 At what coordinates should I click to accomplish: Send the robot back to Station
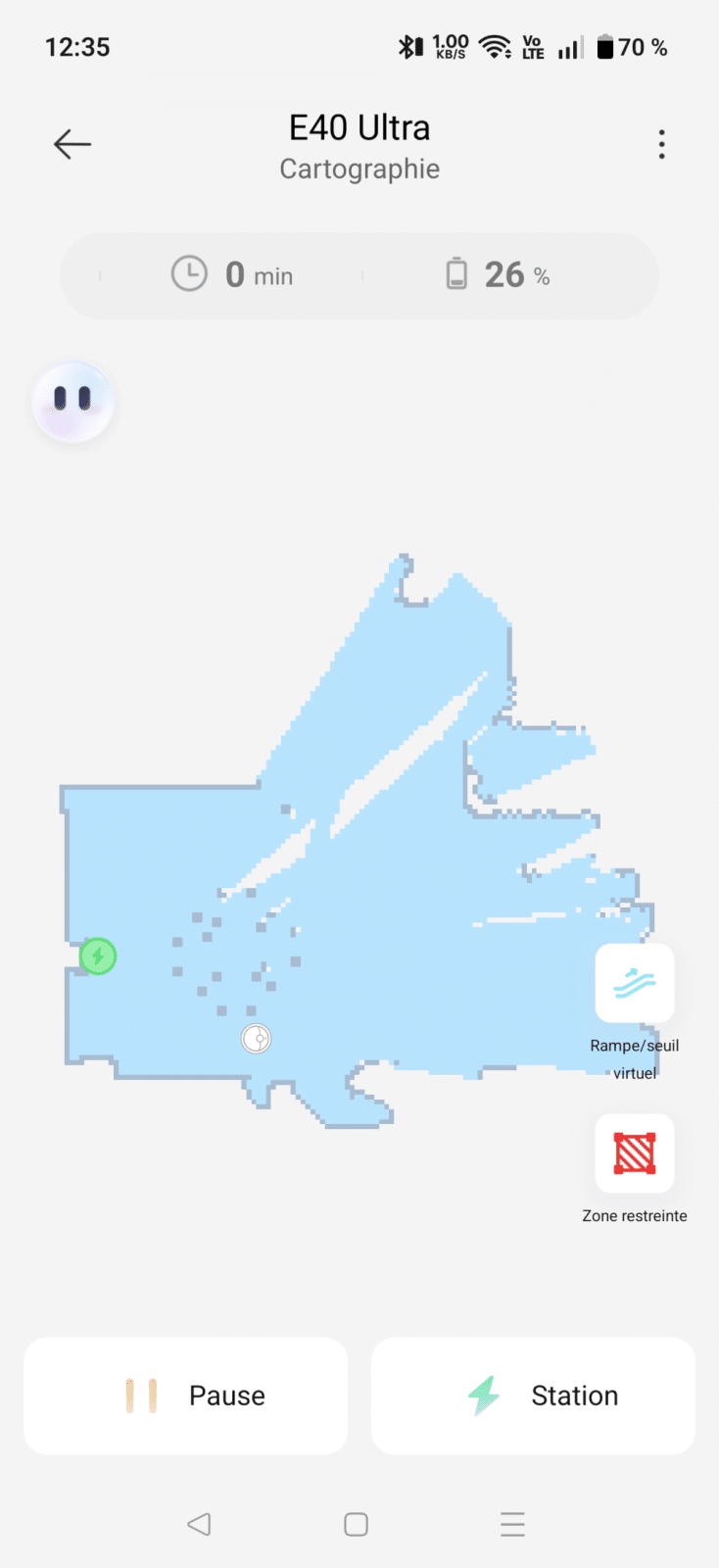click(x=533, y=1396)
